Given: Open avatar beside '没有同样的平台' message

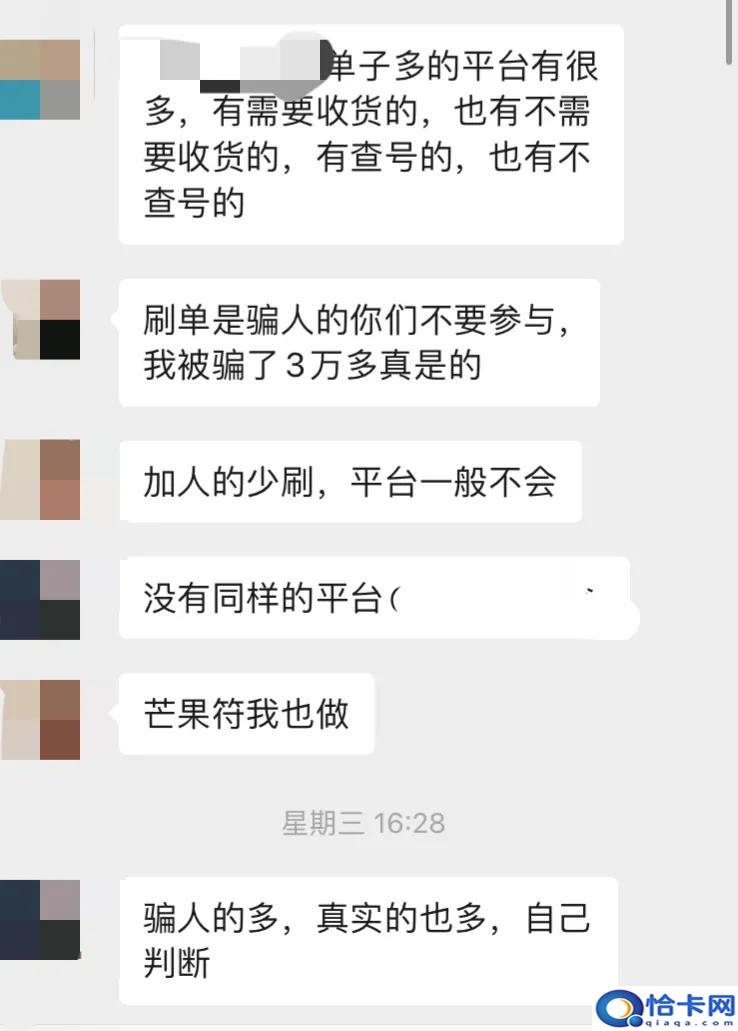Looking at the screenshot, I should (x=40, y=599).
